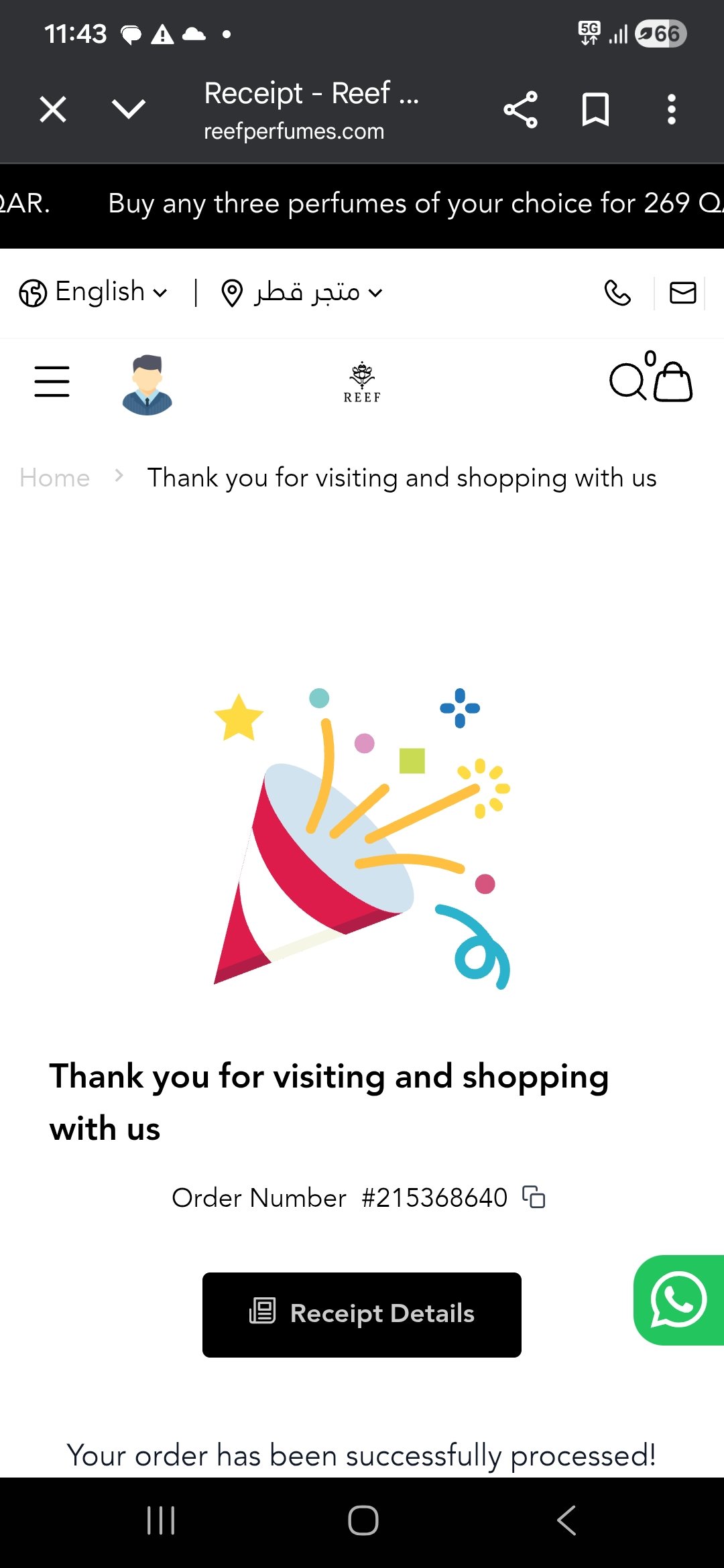Open the user account avatar
The height and width of the screenshot is (1568, 724).
click(x=147, y=385)
